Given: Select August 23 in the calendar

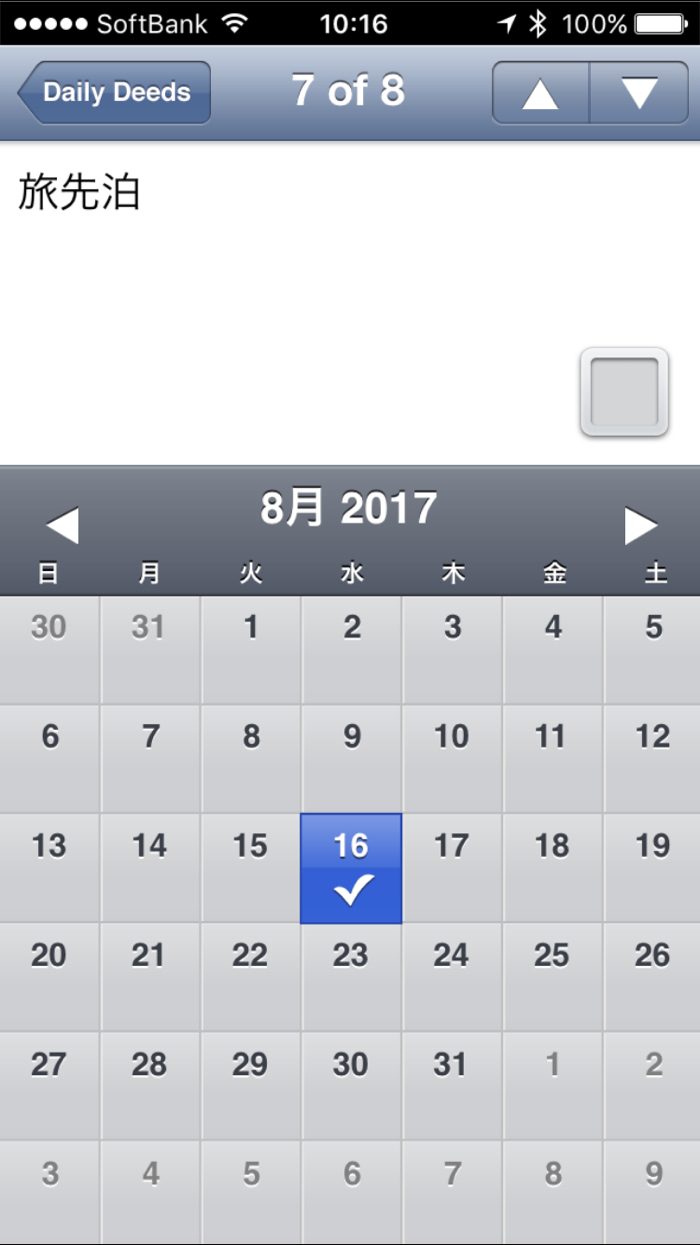Looking at the screenshot, I should (351, 977).
